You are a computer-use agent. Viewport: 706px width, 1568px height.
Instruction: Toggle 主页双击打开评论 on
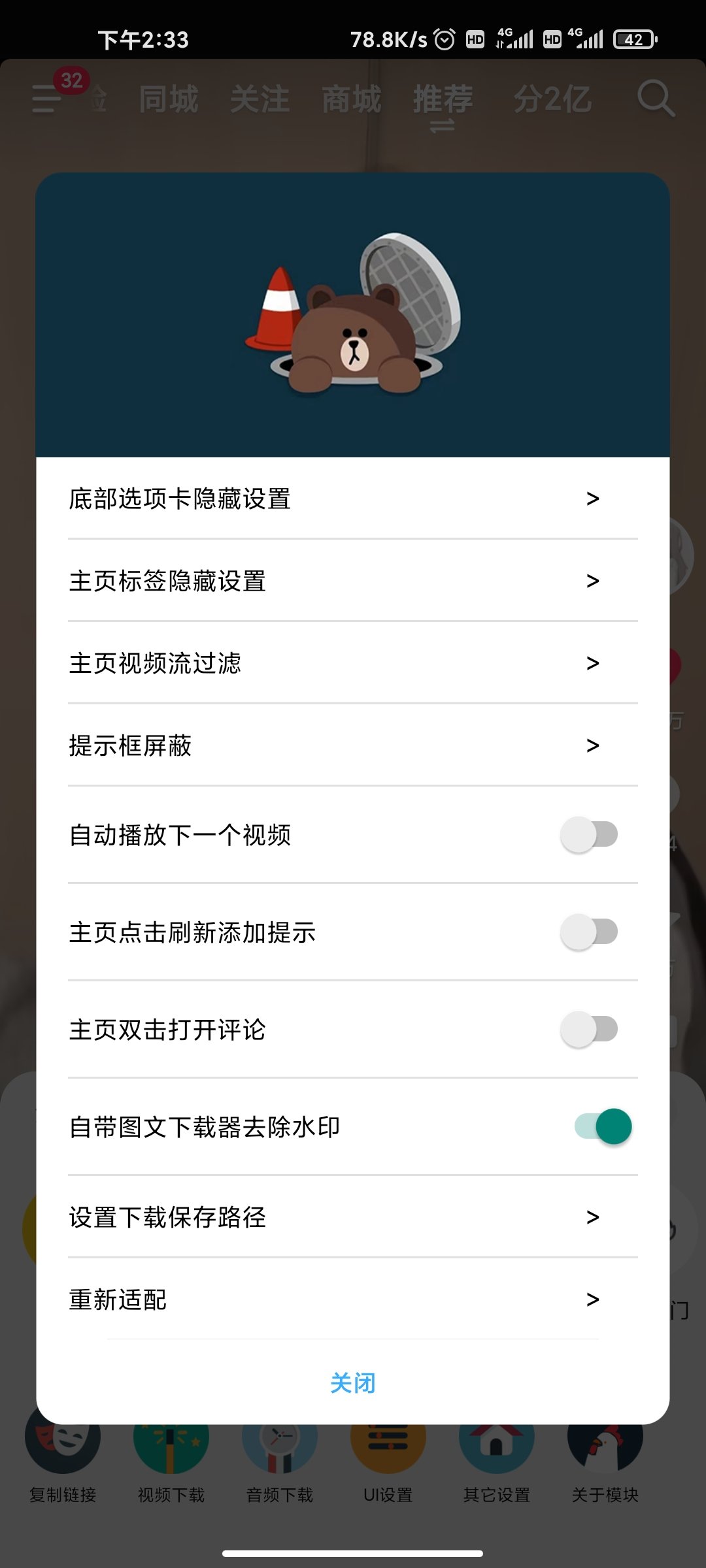[x=589, y=1029]
